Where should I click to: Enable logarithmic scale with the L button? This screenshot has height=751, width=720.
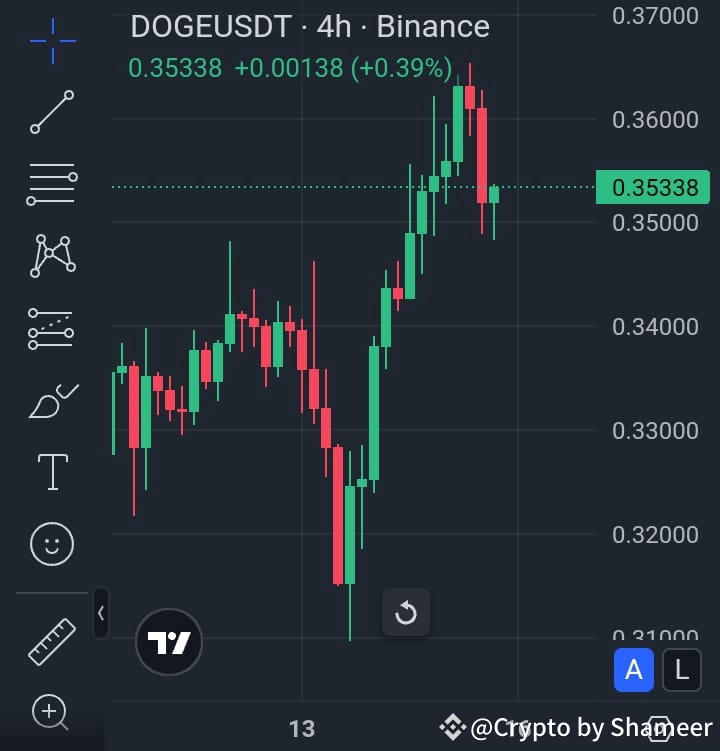point(681,670)
